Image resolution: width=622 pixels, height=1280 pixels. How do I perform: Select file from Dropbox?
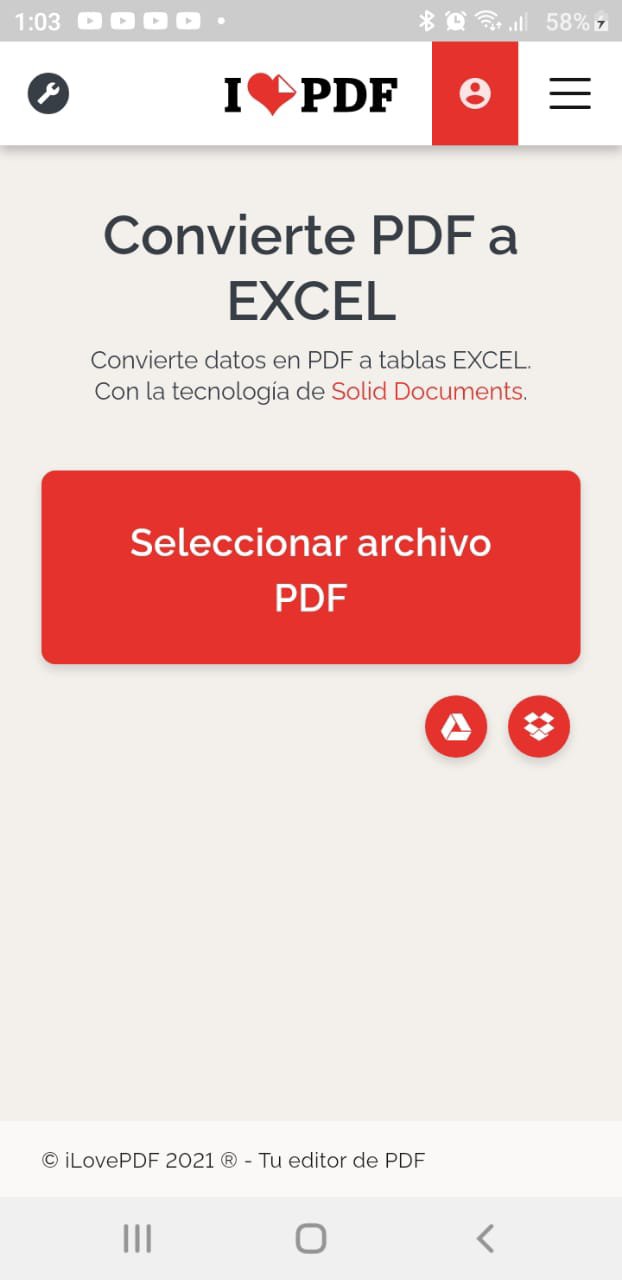[x=539, y=726]
